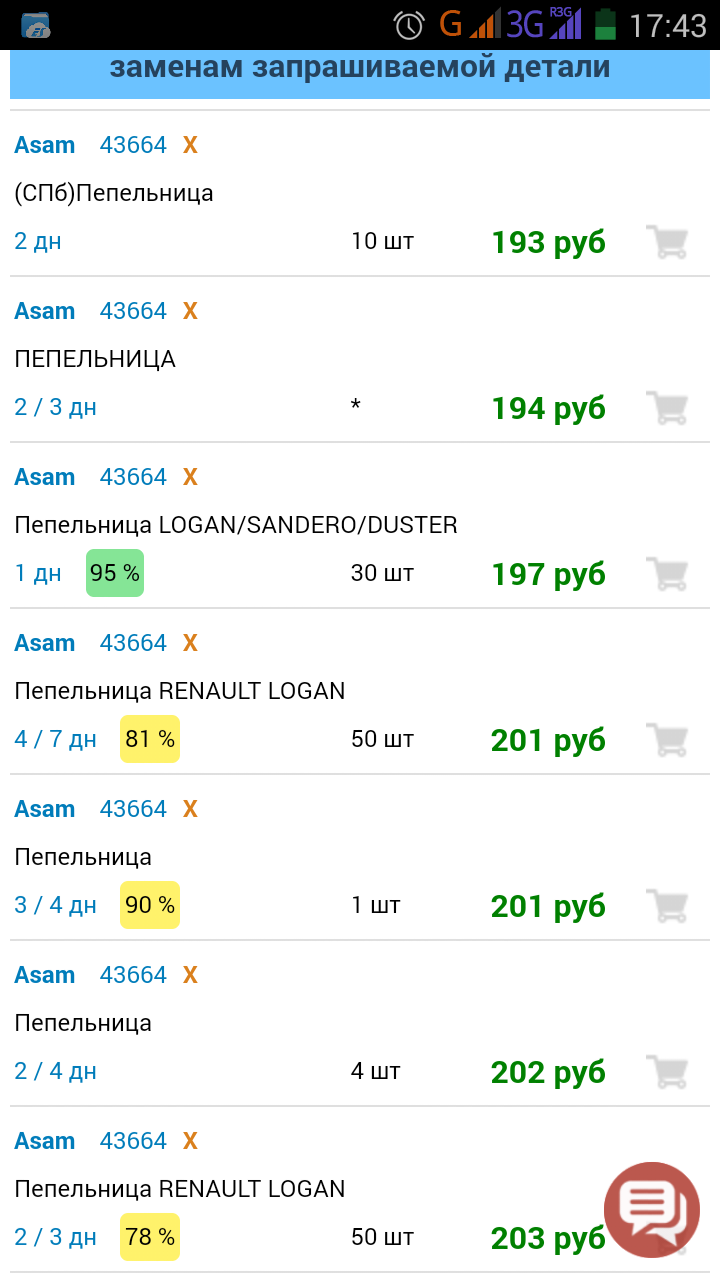Open the Пепельница RENAULT LOGAN offer for 203 руб
Viewport: 720px width, 1280px height.
360,1190
